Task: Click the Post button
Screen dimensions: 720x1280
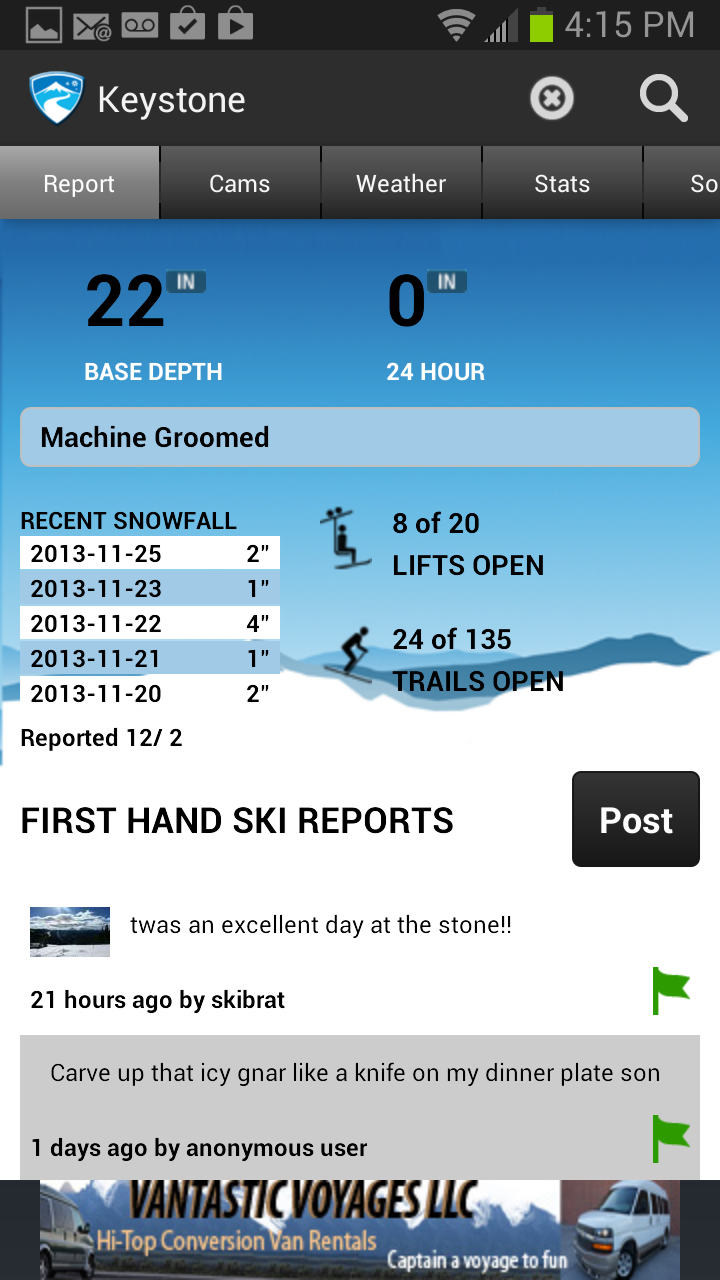Action: tap(635, 819)
